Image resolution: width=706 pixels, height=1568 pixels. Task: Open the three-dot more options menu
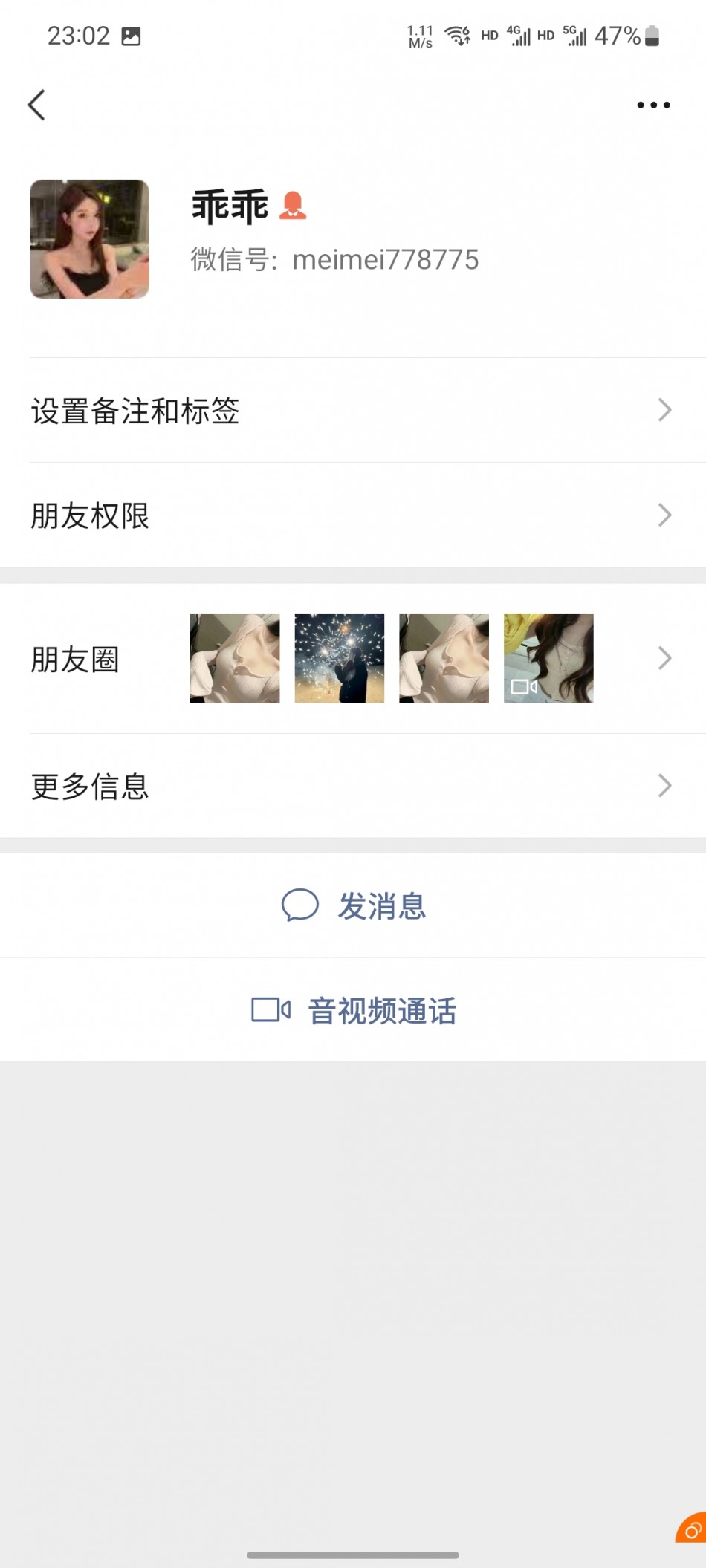click(653, 105)
